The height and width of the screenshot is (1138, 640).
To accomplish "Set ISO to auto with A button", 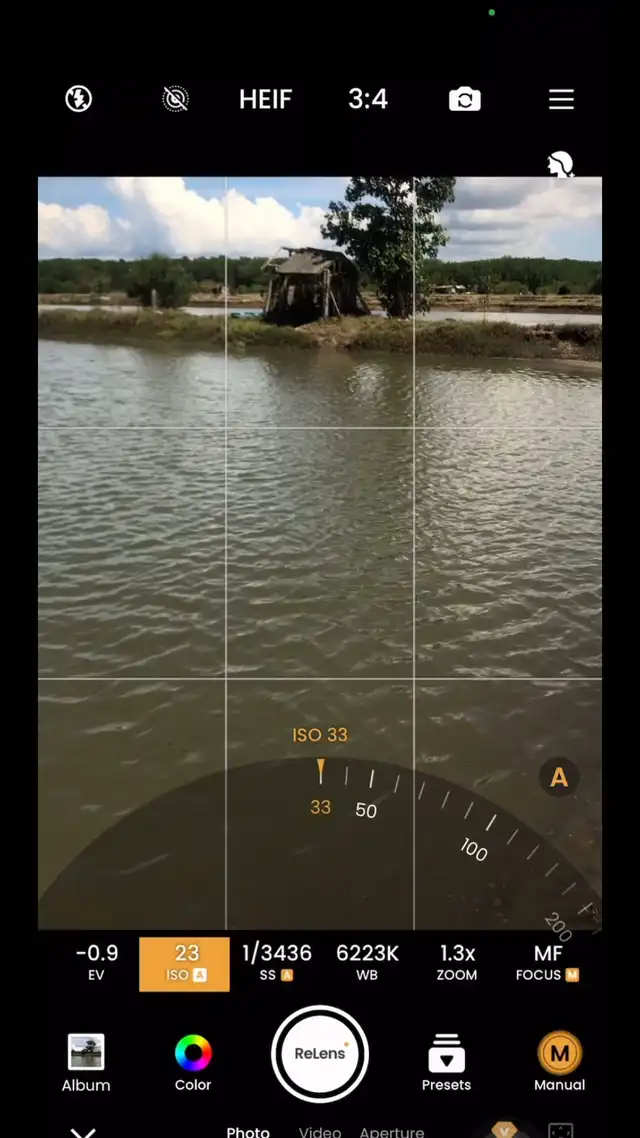I will (559, 777).
